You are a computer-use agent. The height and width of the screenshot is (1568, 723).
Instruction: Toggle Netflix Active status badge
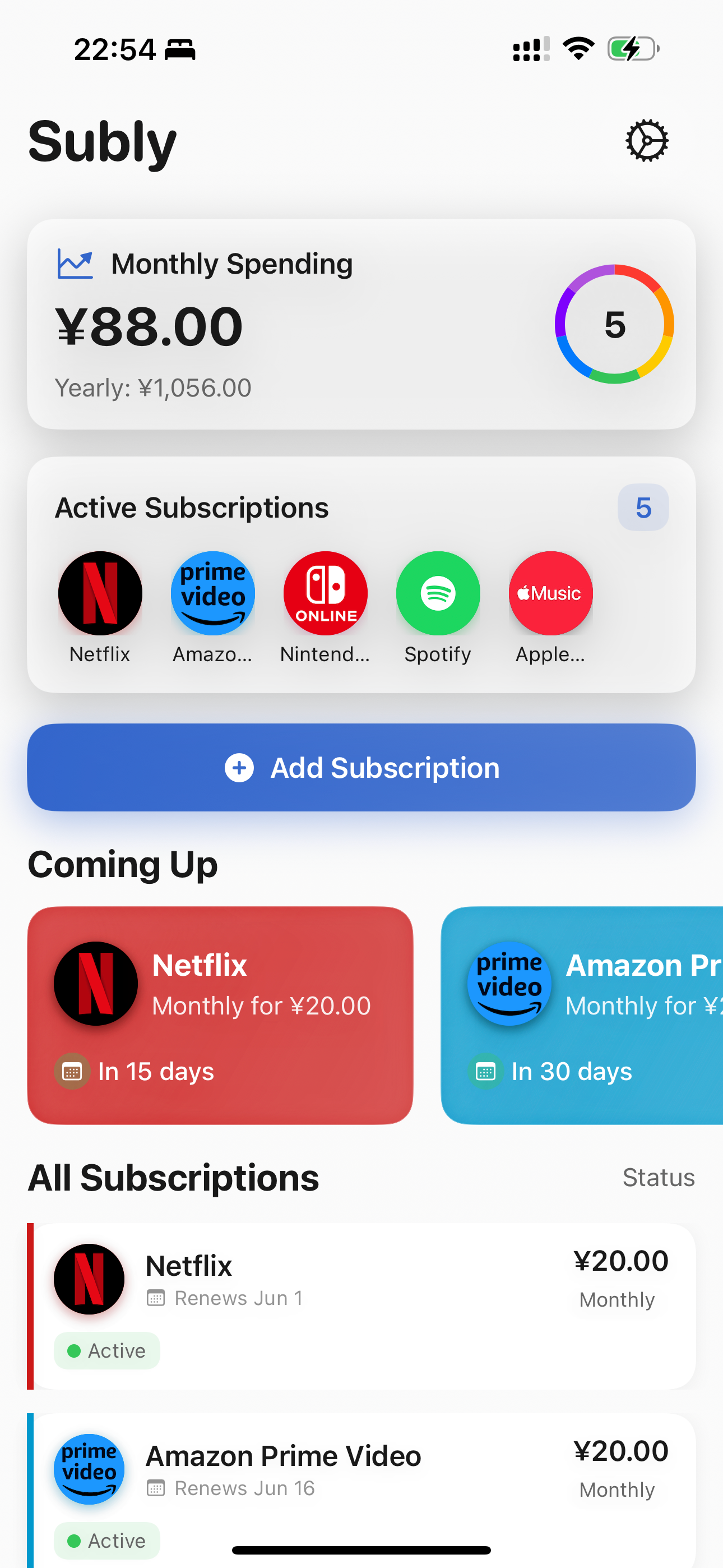(106, 1350)
